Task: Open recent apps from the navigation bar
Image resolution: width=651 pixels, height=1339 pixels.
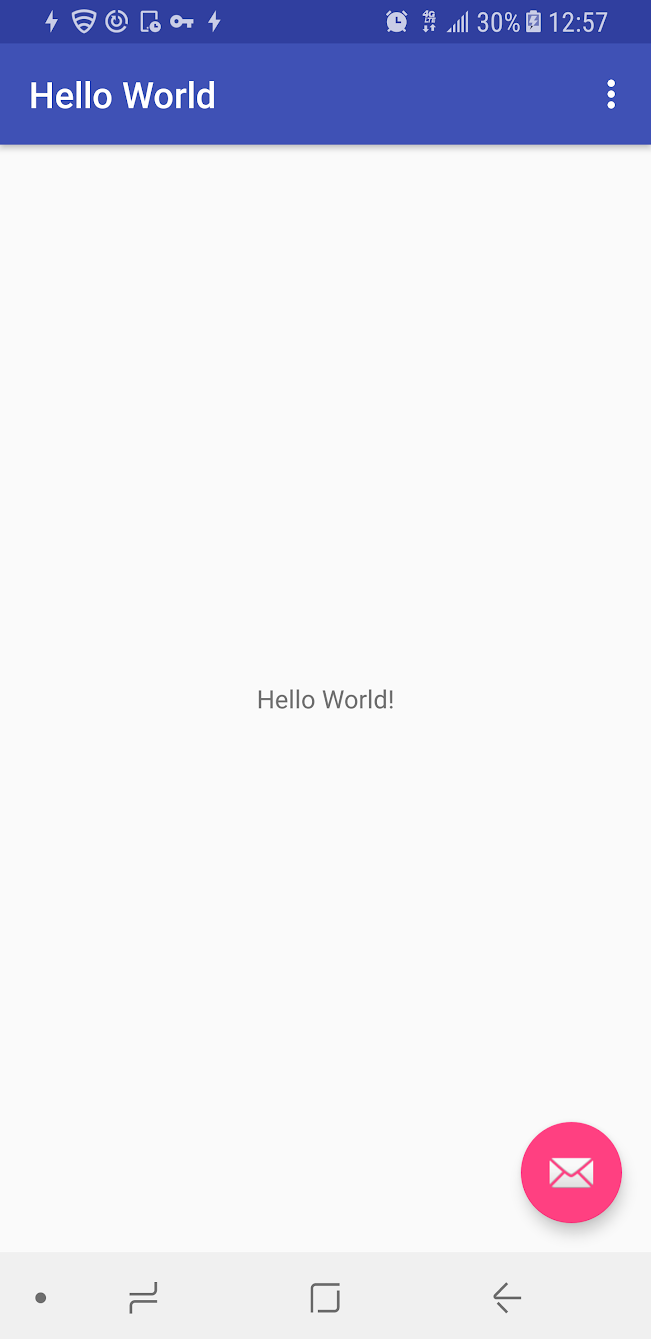Action: [143, 1298]
